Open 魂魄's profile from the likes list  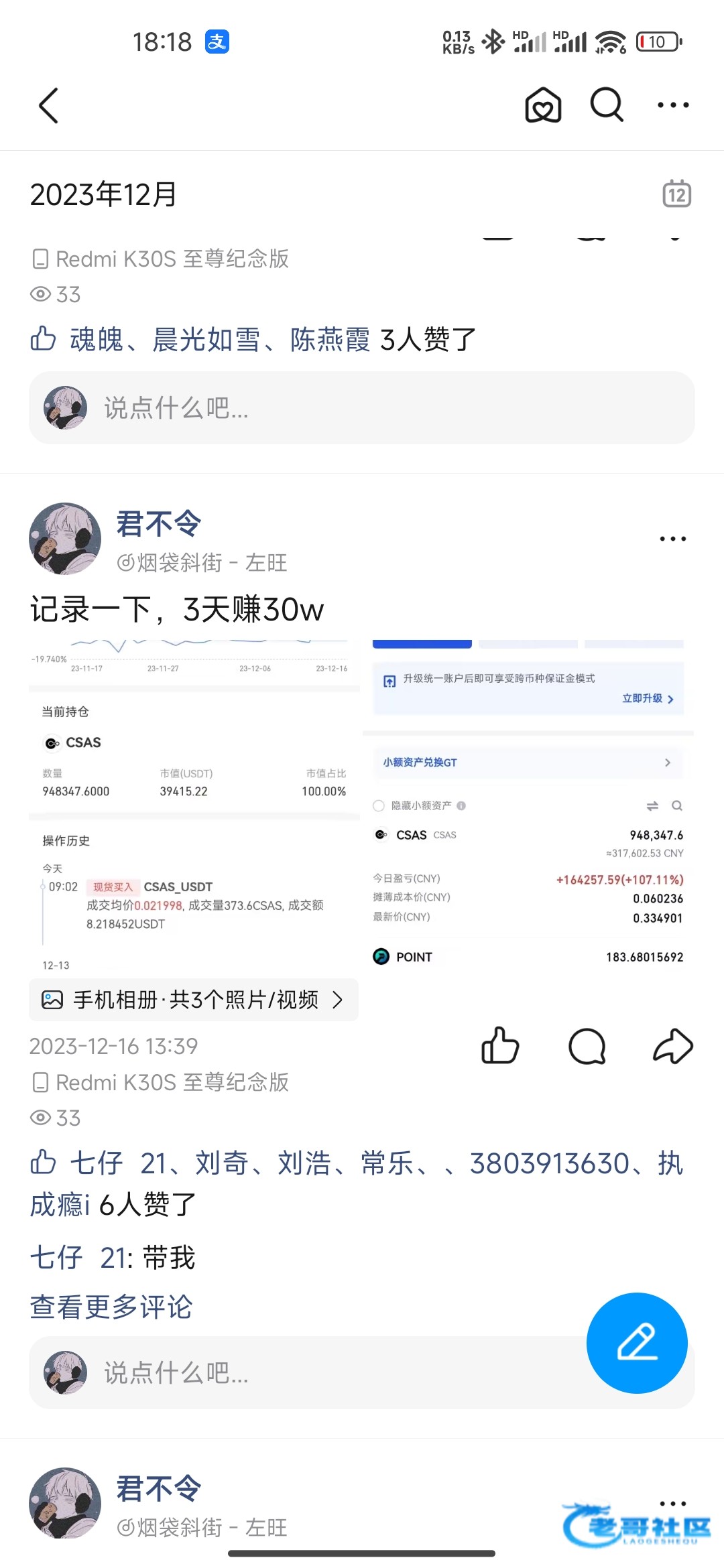[97, 340]
